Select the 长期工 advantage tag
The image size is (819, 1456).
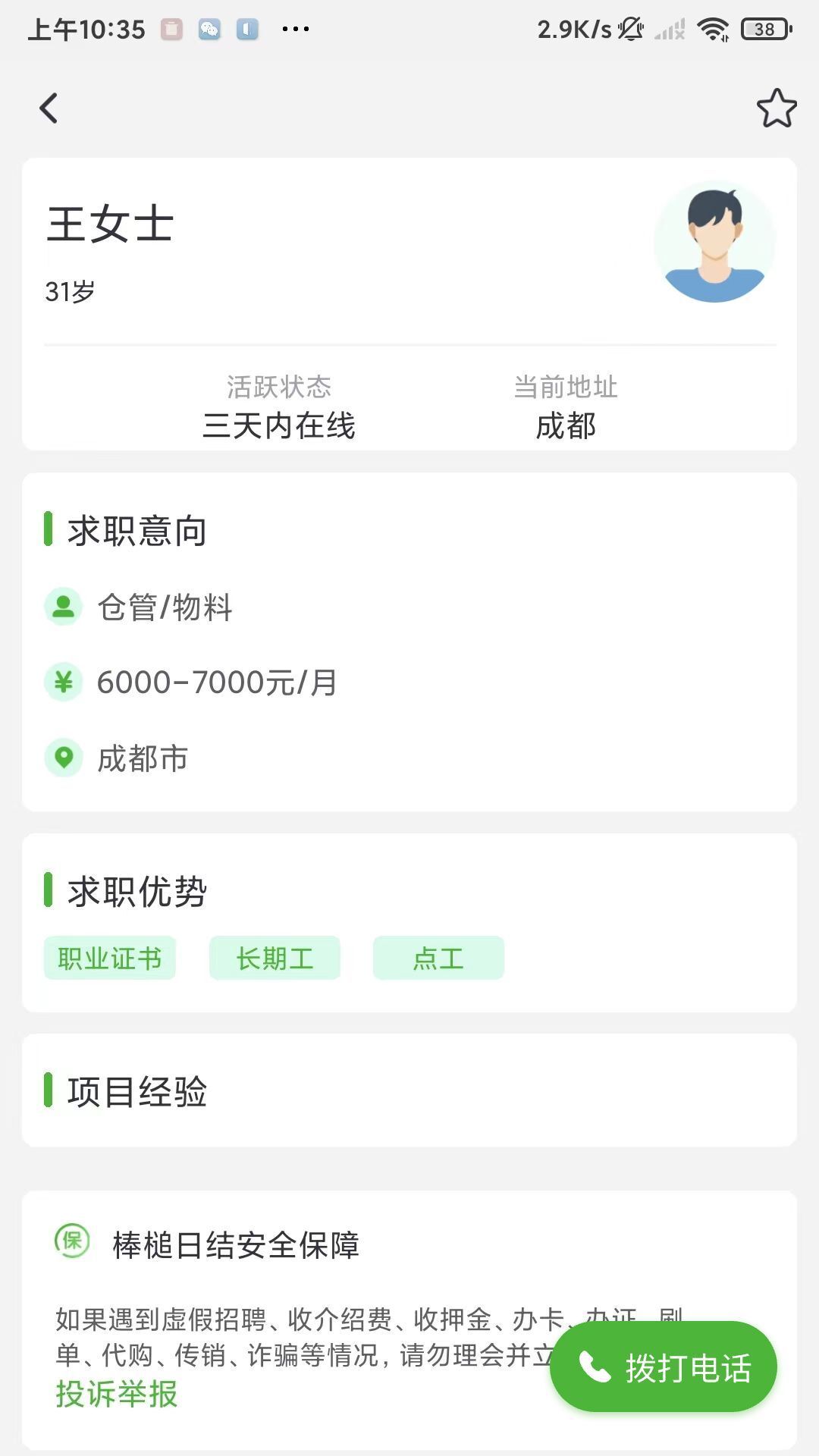(275, 958)
